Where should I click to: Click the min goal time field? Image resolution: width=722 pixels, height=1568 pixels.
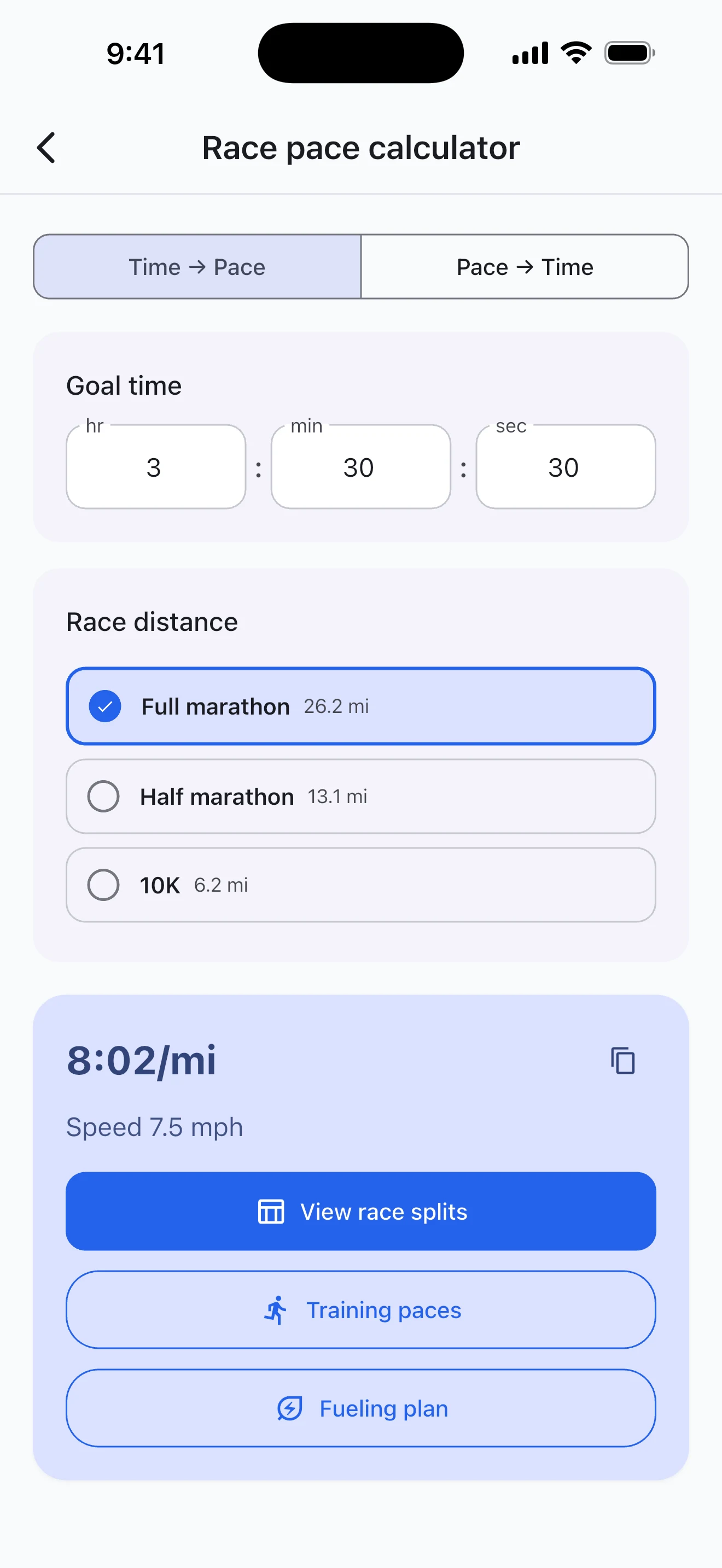click(x=360, y=466)
